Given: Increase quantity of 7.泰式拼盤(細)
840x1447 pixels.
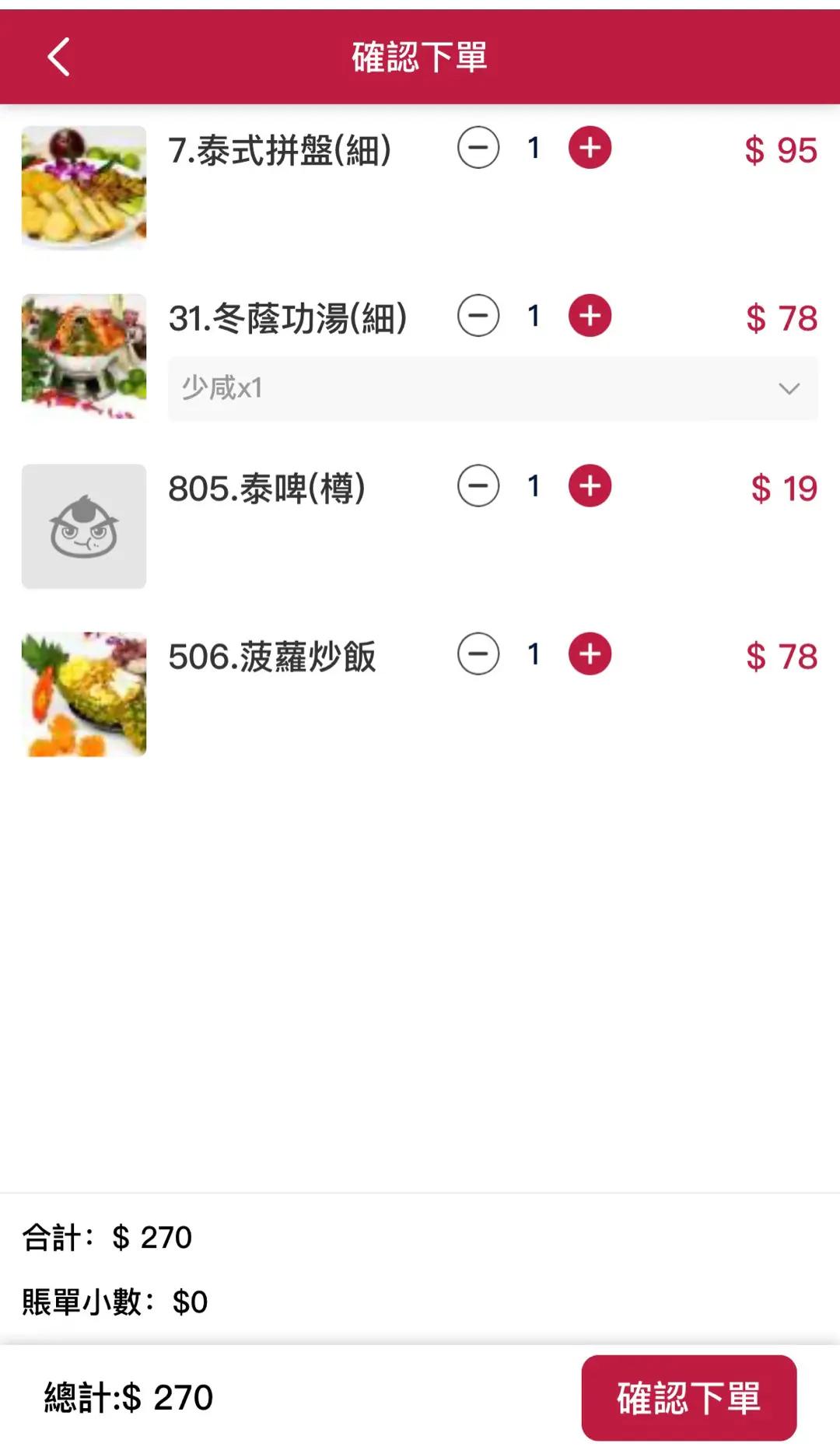Looking at the screenshot, I should (590, 148).
